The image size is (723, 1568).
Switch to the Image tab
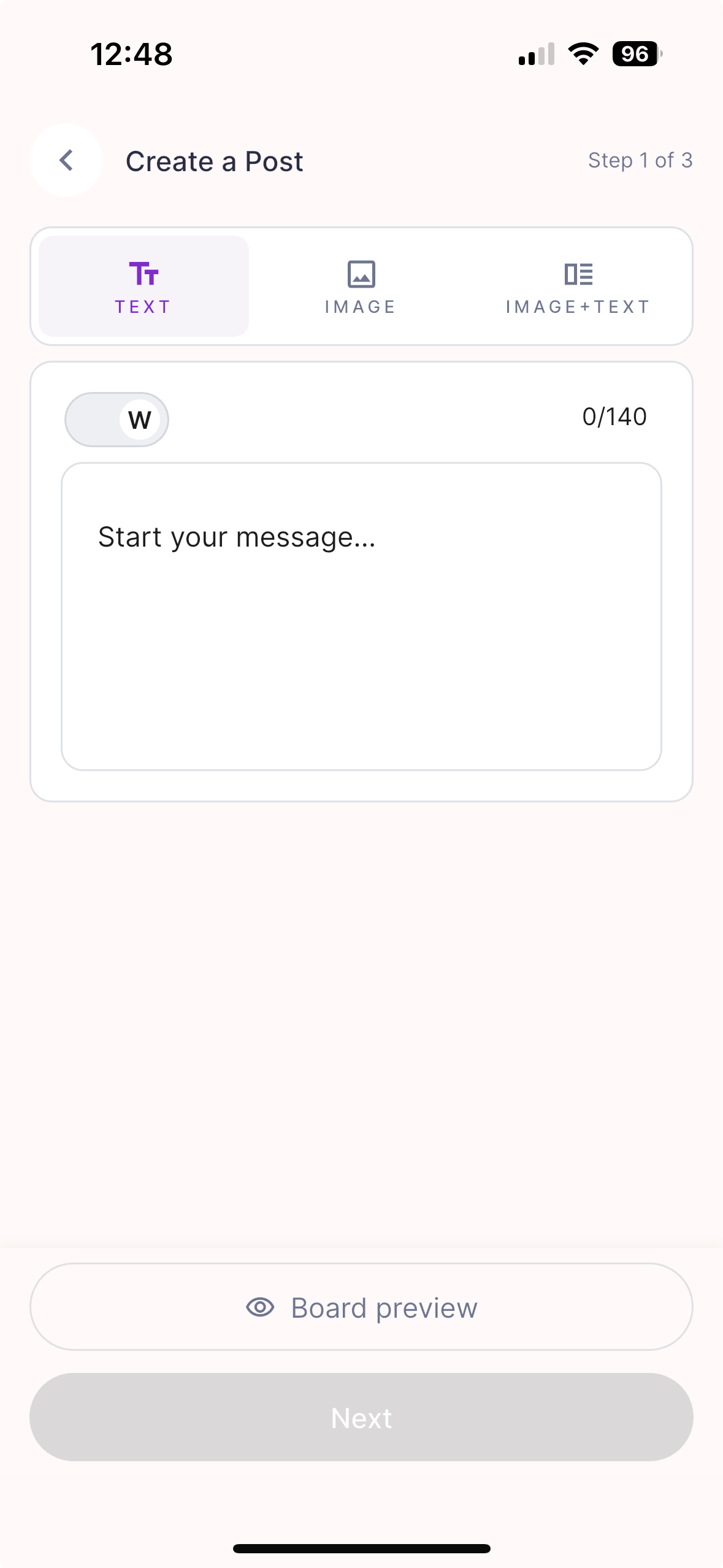(361, 286)
